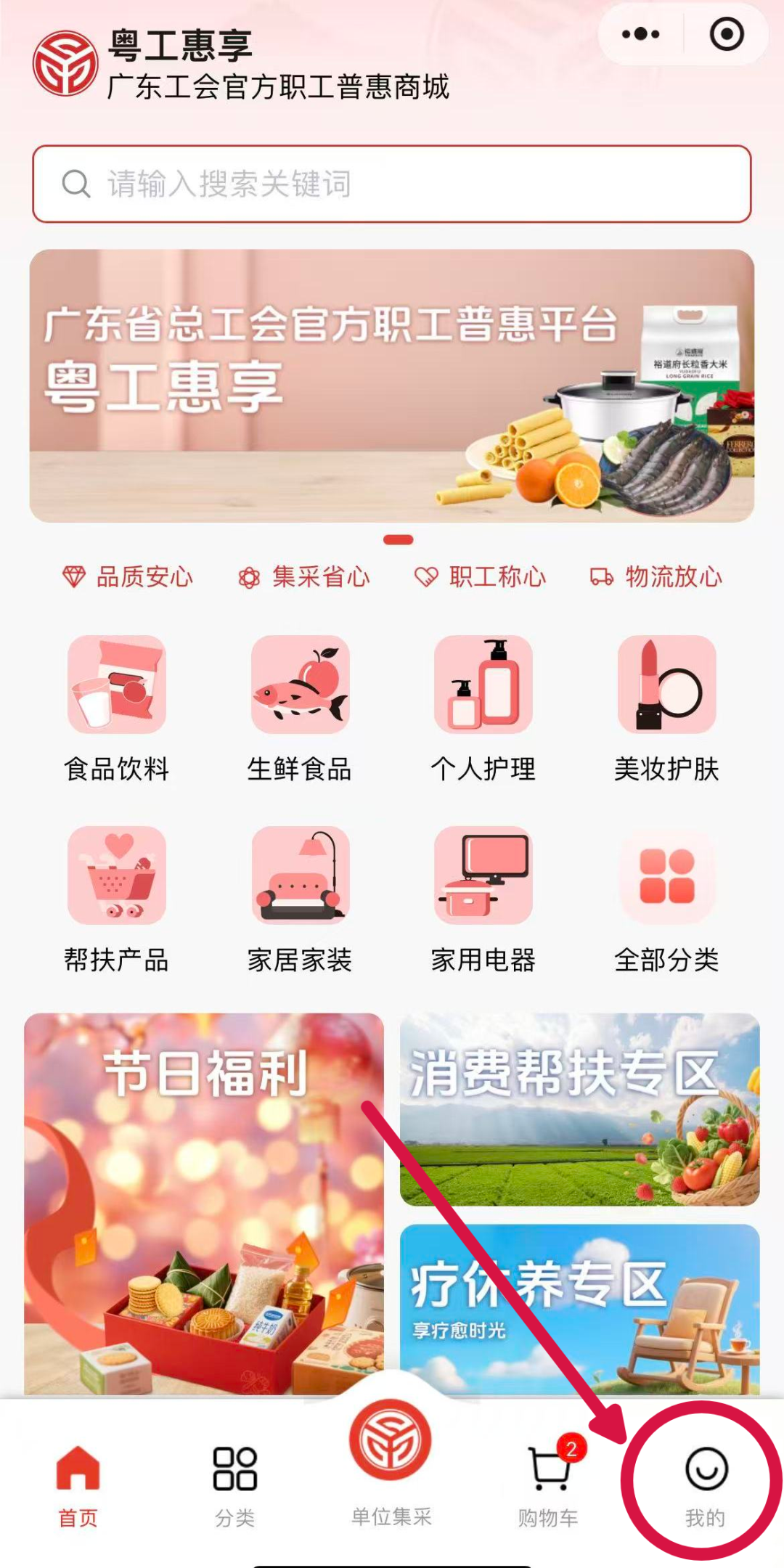This screenshot has width=784, height=1568.
Task: Open the 单位集采 tab
Action: point(391,1459)
